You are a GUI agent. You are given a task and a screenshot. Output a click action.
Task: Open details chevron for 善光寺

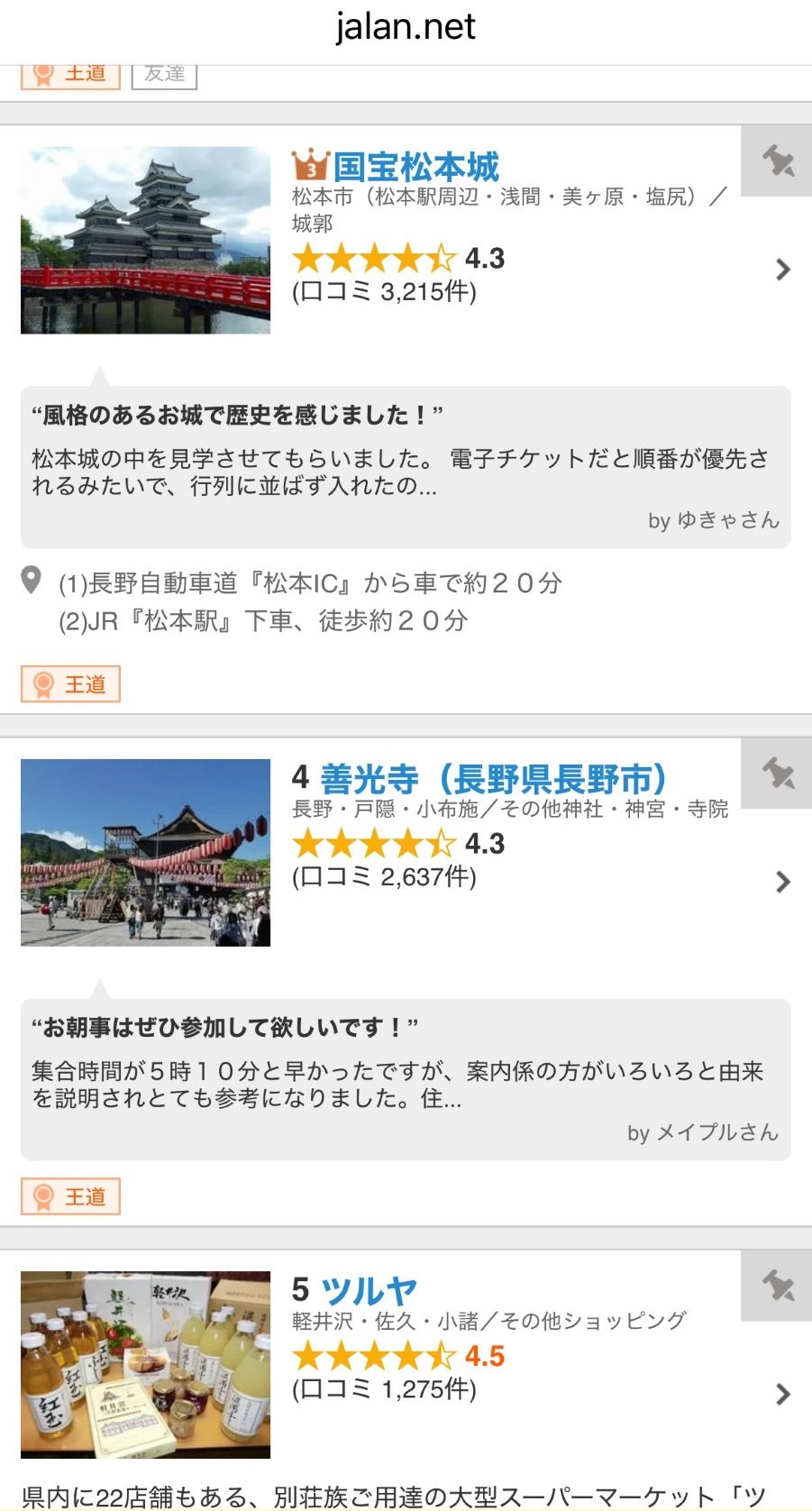point(782,882)
